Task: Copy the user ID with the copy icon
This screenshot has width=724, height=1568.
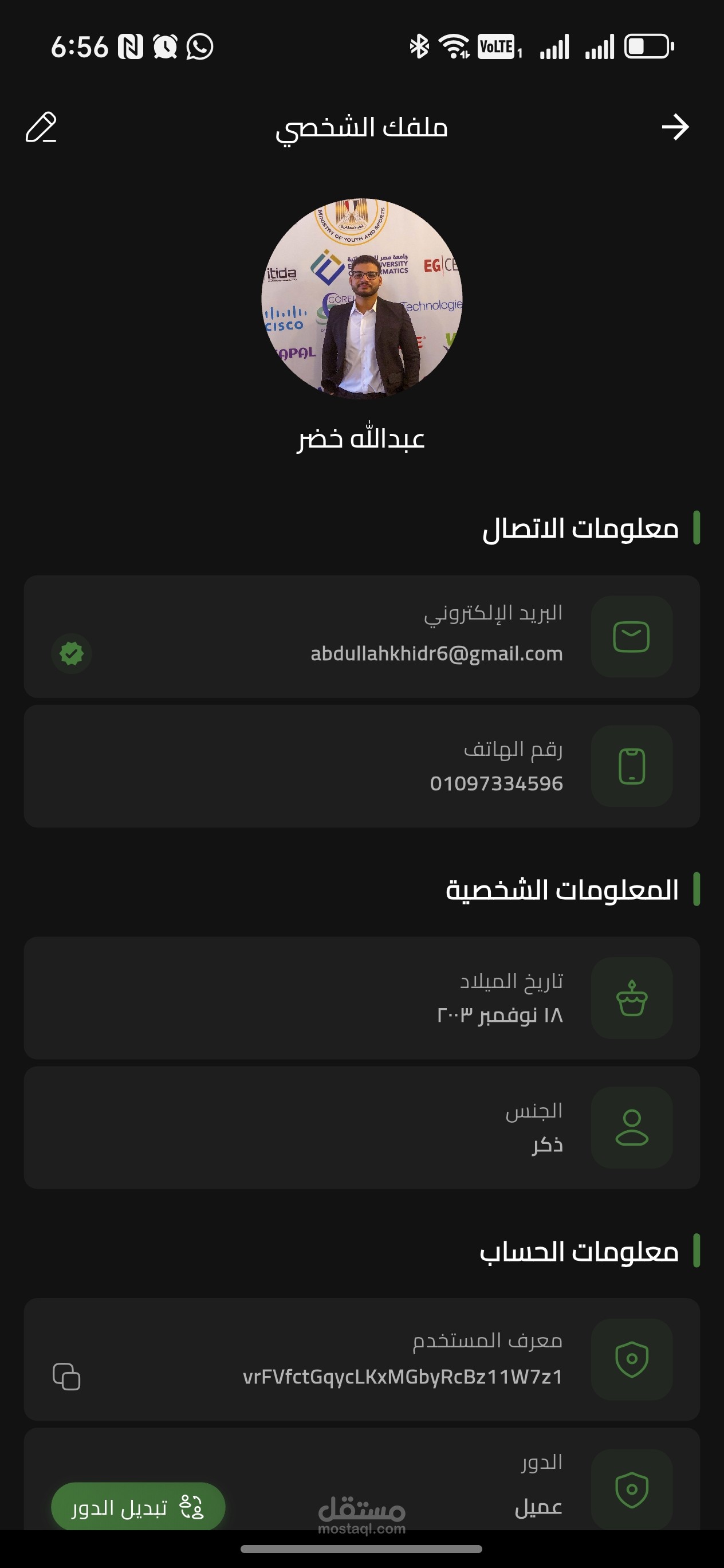Action: (66, 1376)
